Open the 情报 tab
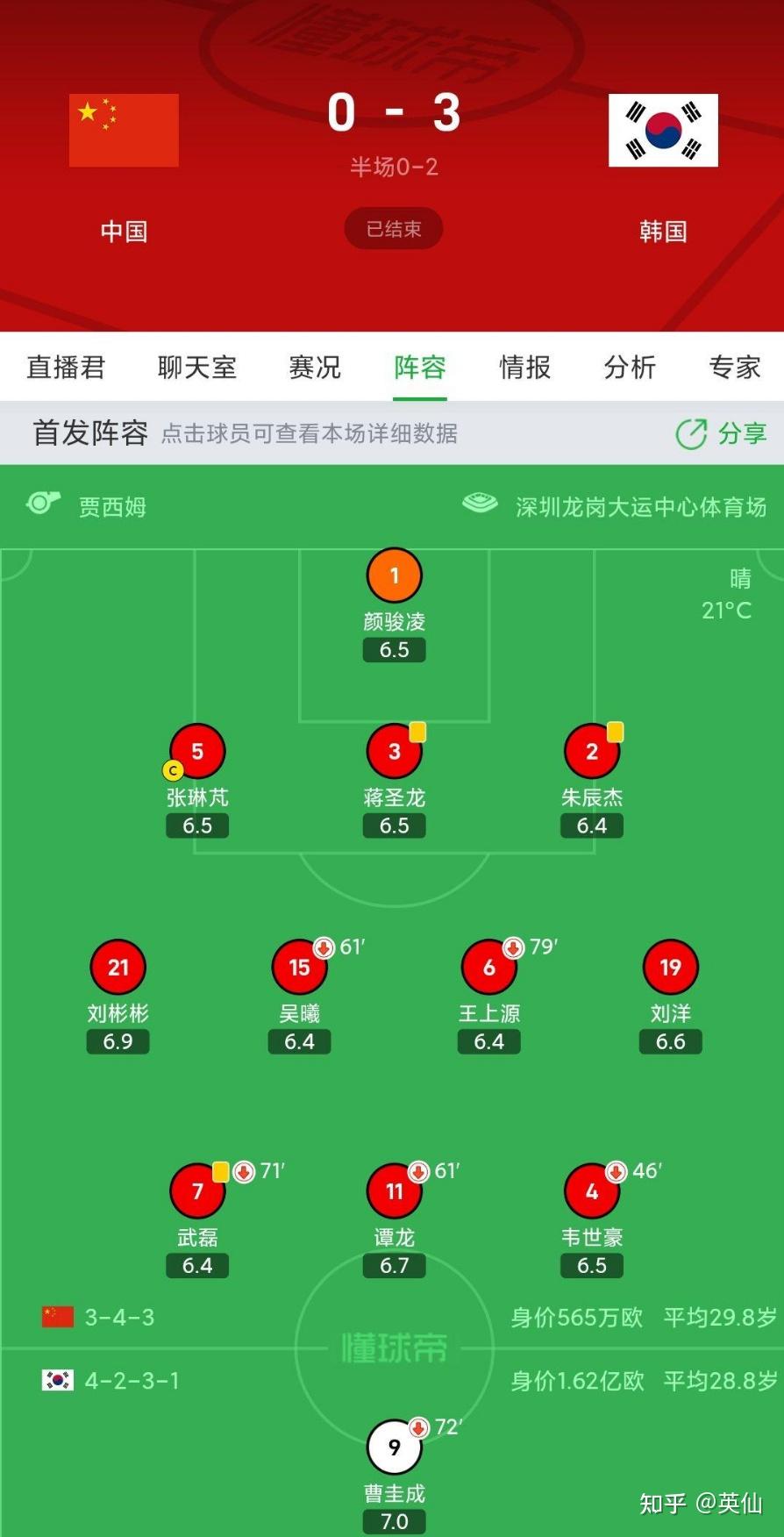784x1537 pixels. [525, 367]
